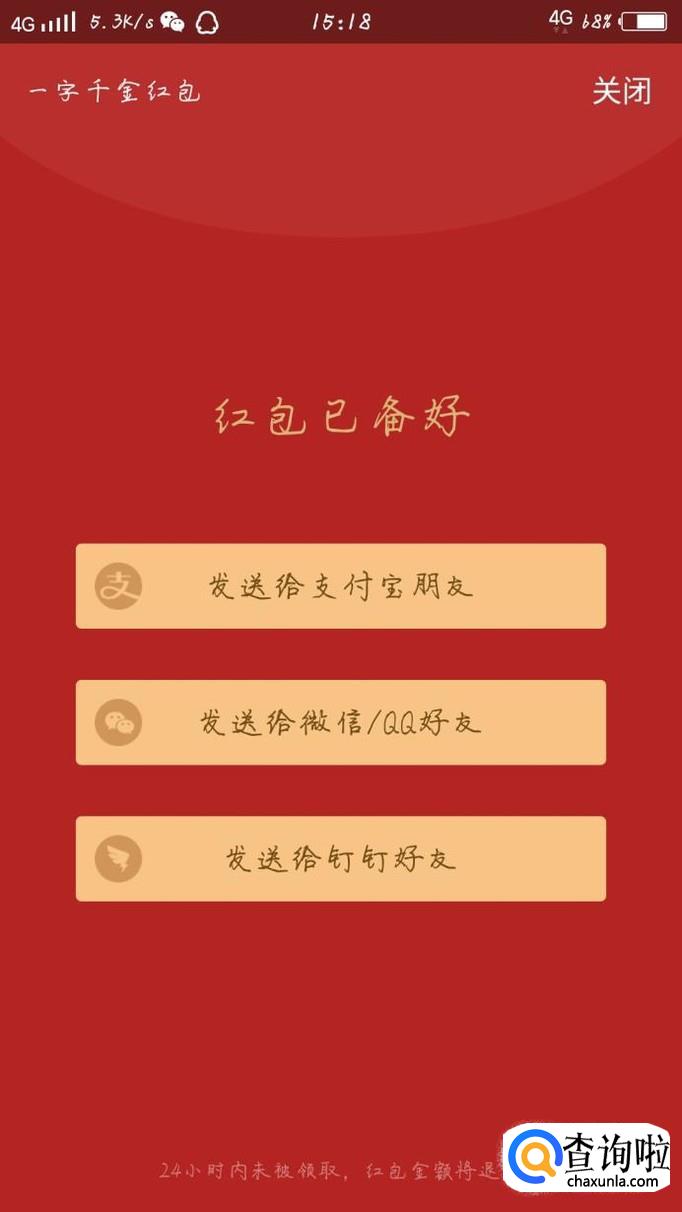Choose 发送给微信/QQ好友 button

[x=340, y=722]
